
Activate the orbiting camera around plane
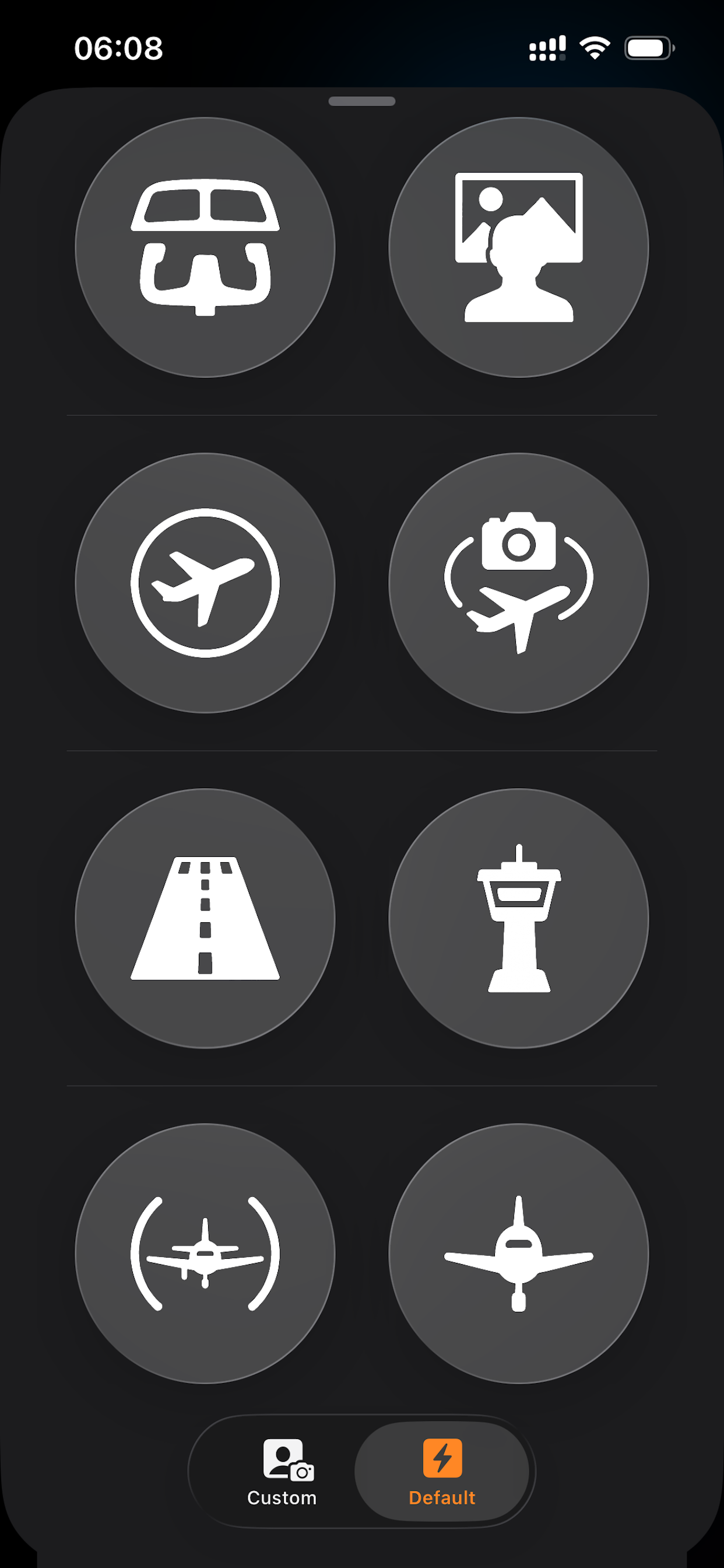pyautogui.click(x=518, y=583)
